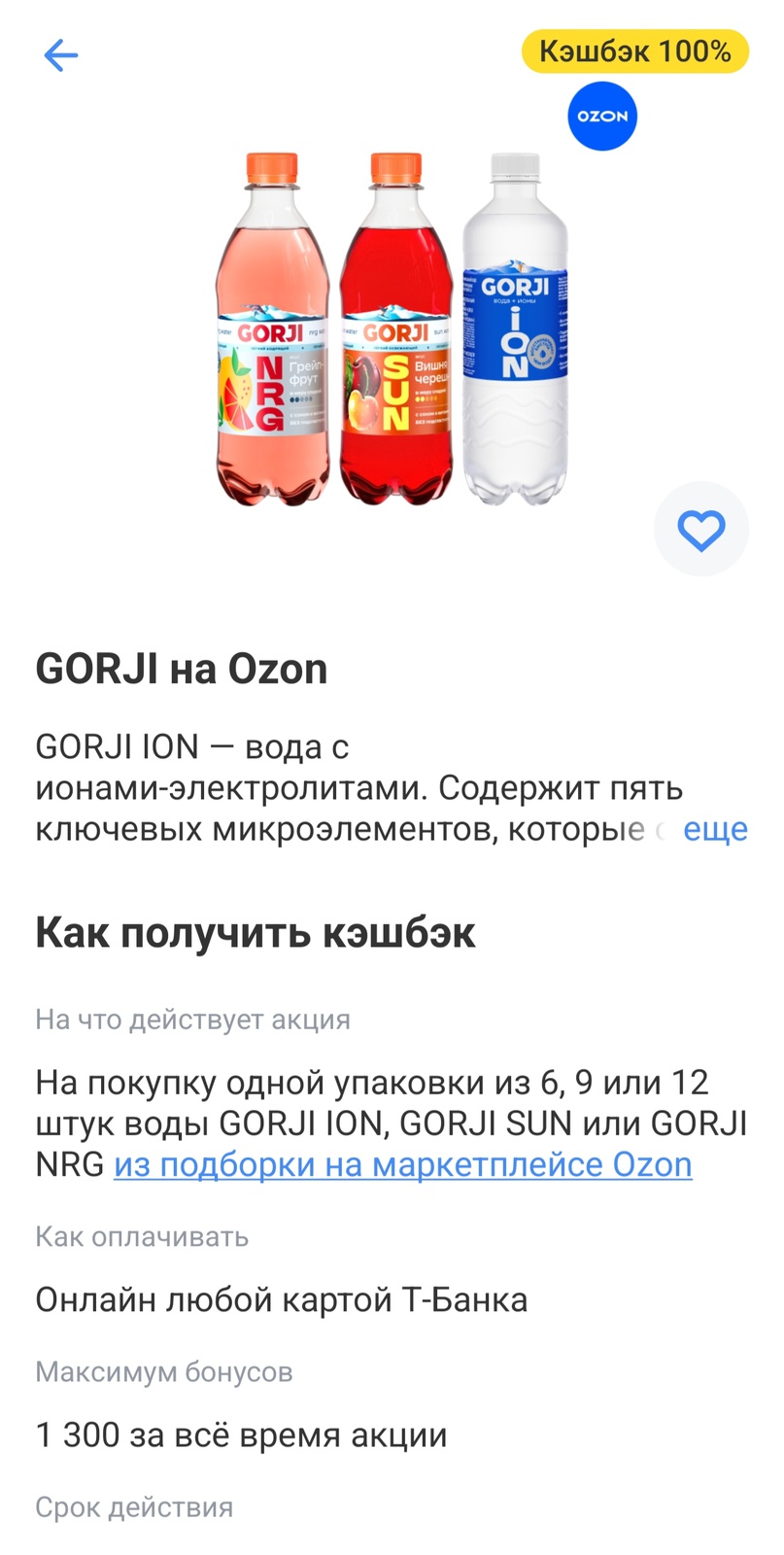The image size is (784, 1555).
Task: Expand the description with "еще"
Action: (715, 830)
